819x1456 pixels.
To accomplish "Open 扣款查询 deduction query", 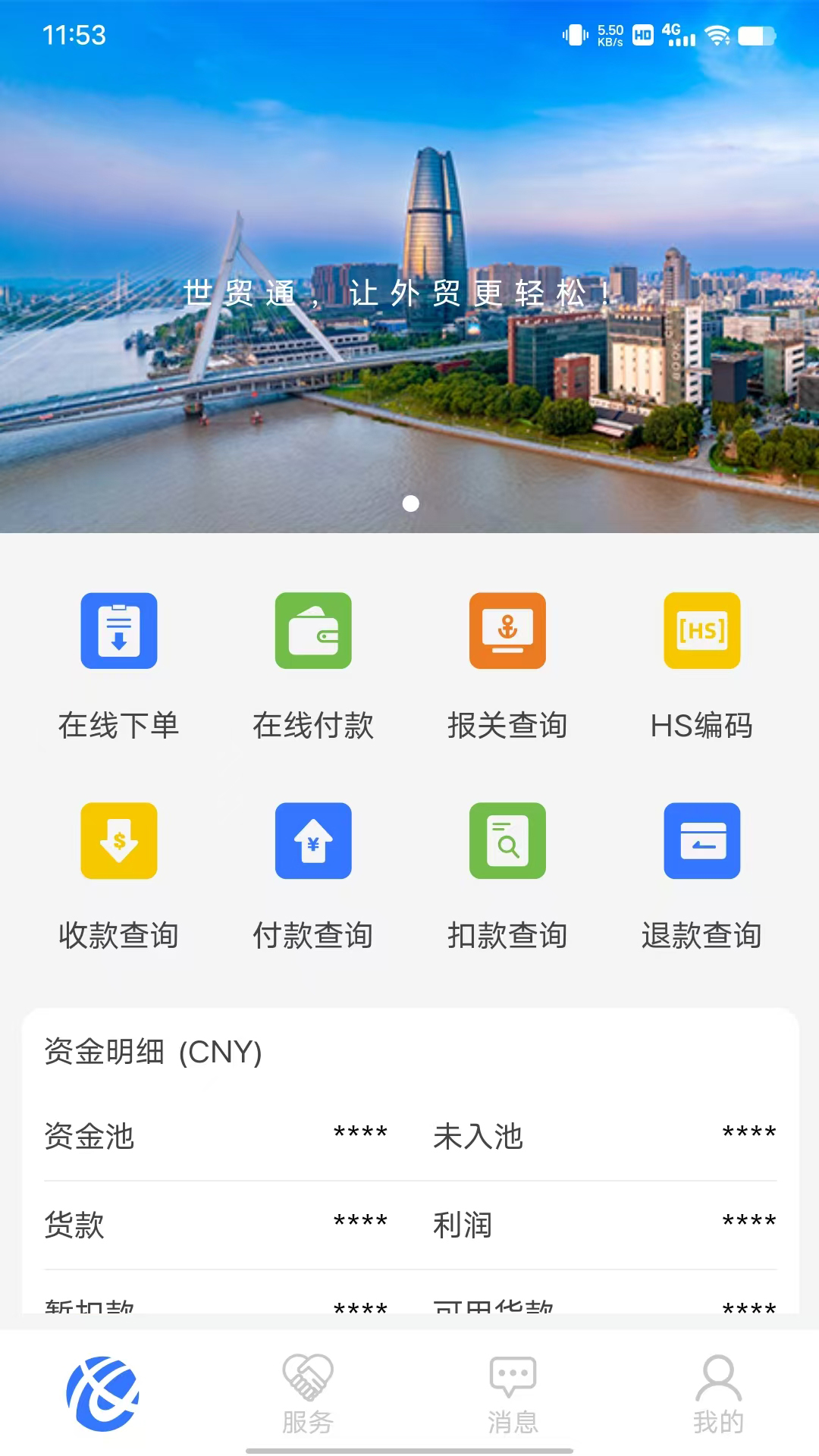I will click(507, 842).
